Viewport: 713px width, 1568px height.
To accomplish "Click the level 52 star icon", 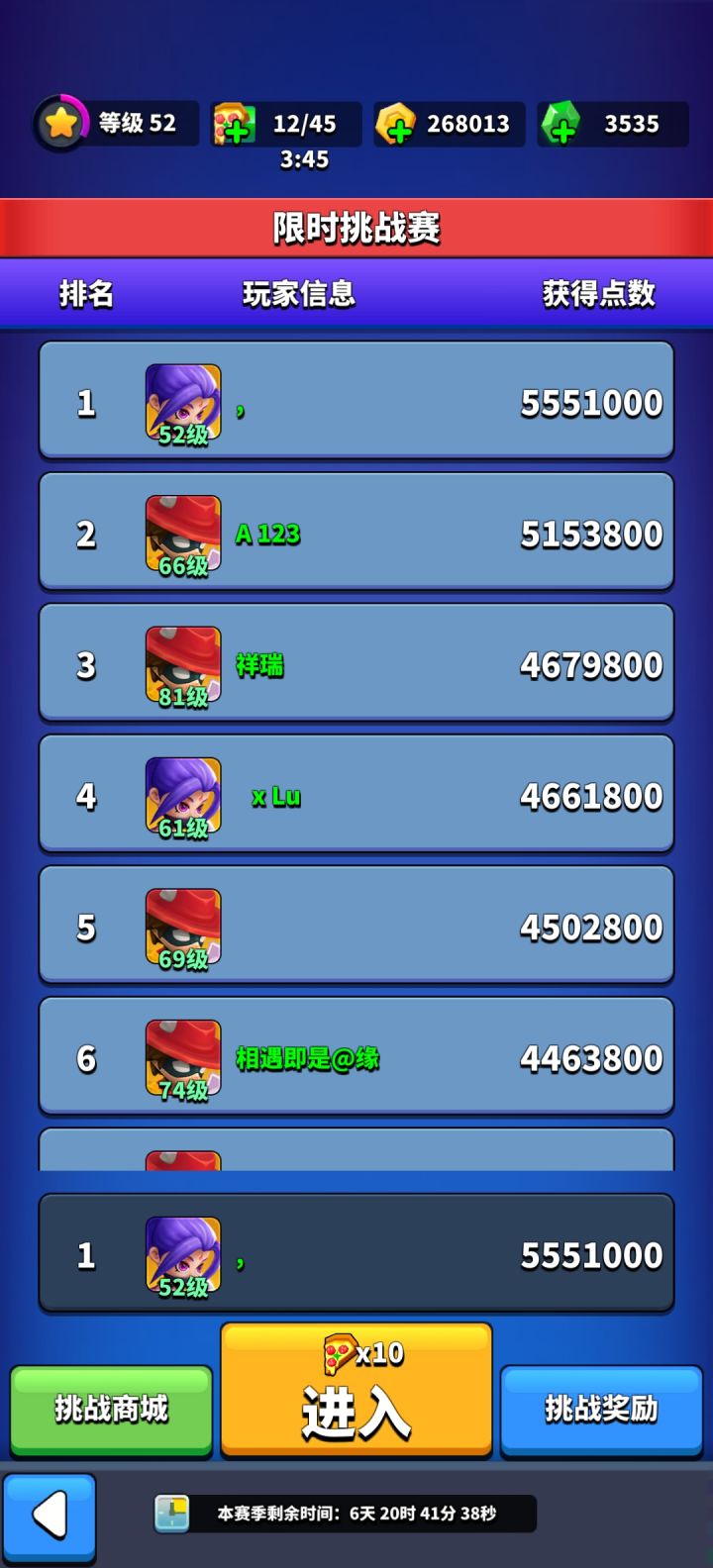I will pyautogui.click(x=61, y=124).
